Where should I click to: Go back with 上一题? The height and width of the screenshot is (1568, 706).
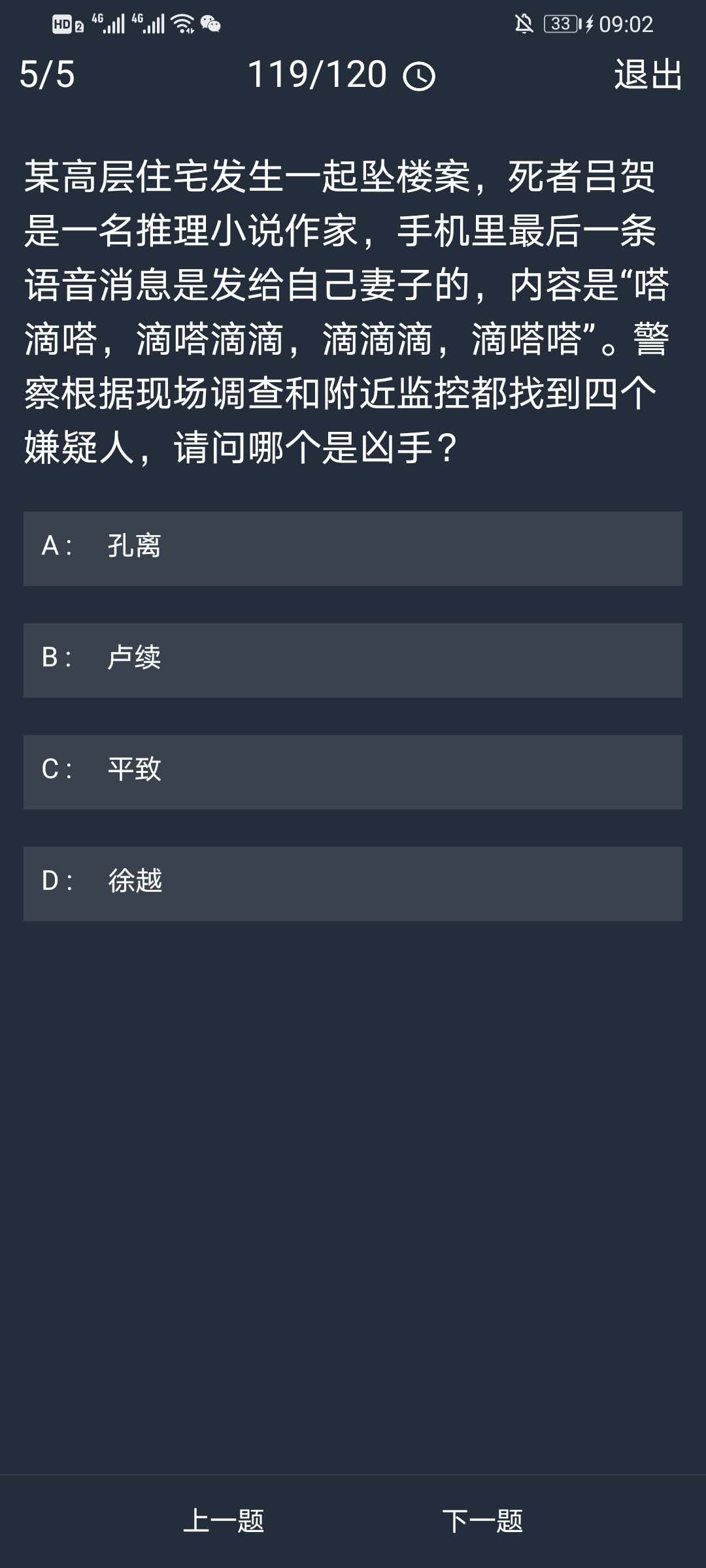click(x=224, y=1520)
